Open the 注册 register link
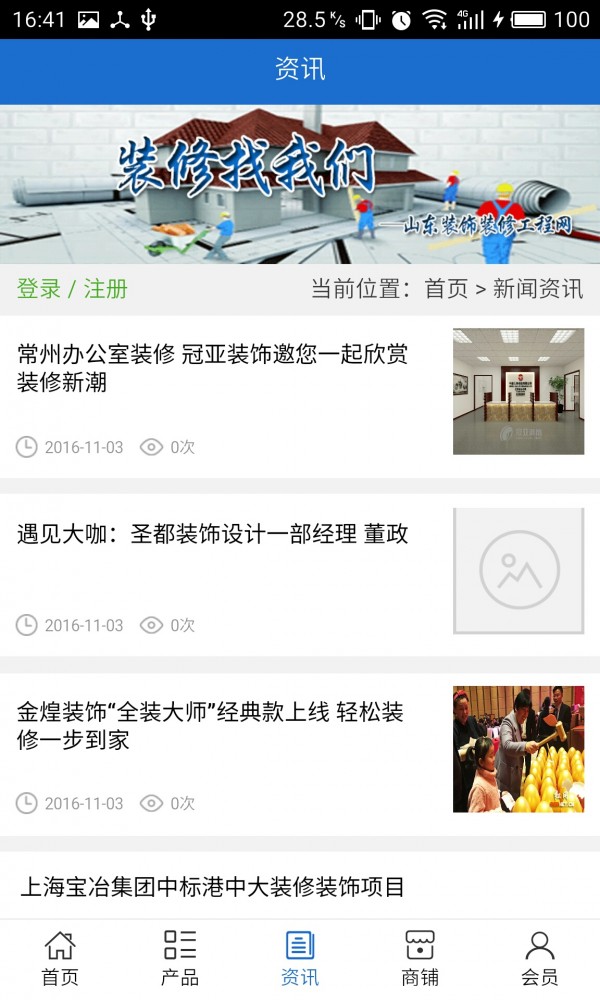Viewport: 600px width, 1000px height. [x=106, y=290]
